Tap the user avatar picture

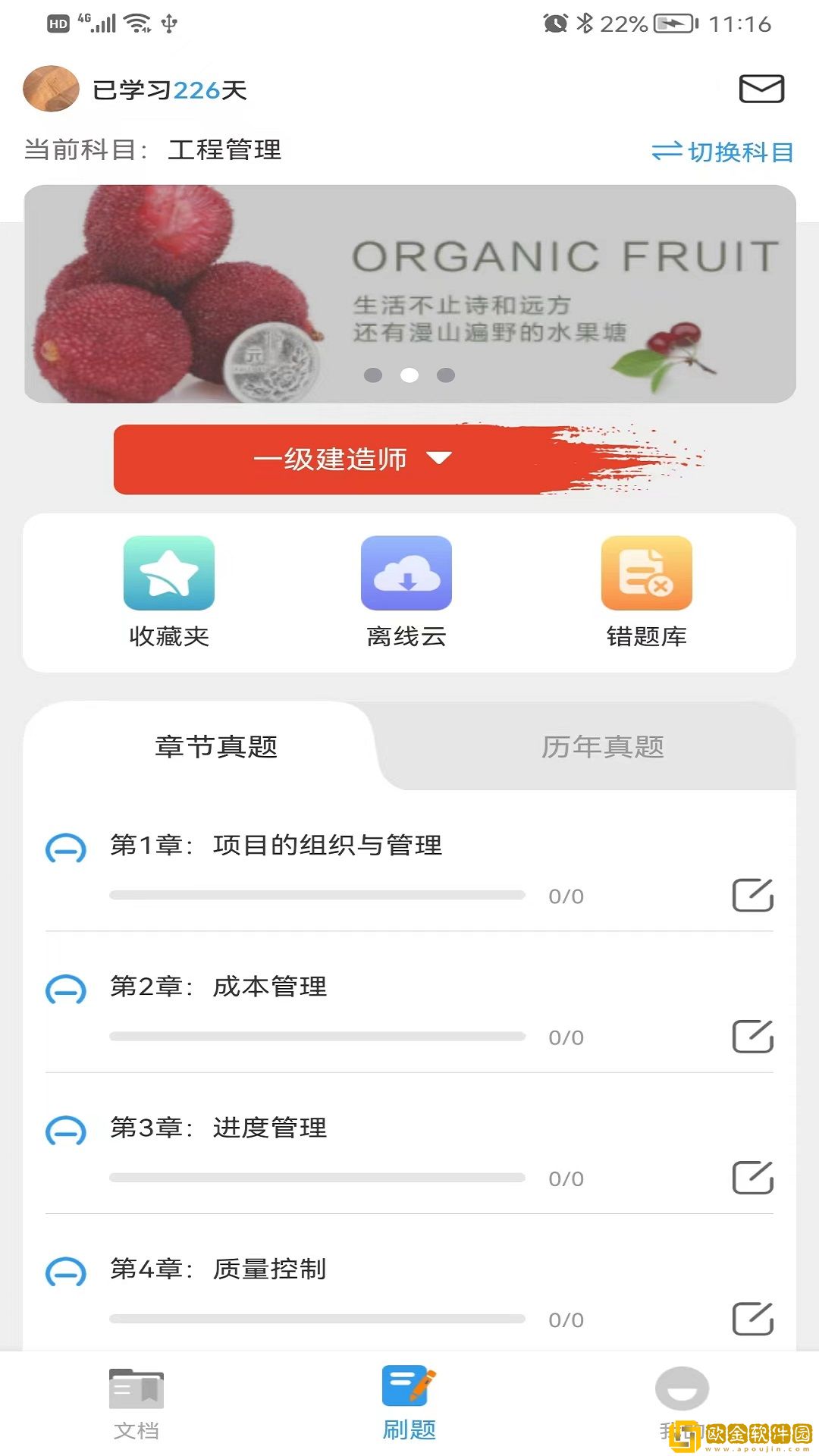(50, 89)
